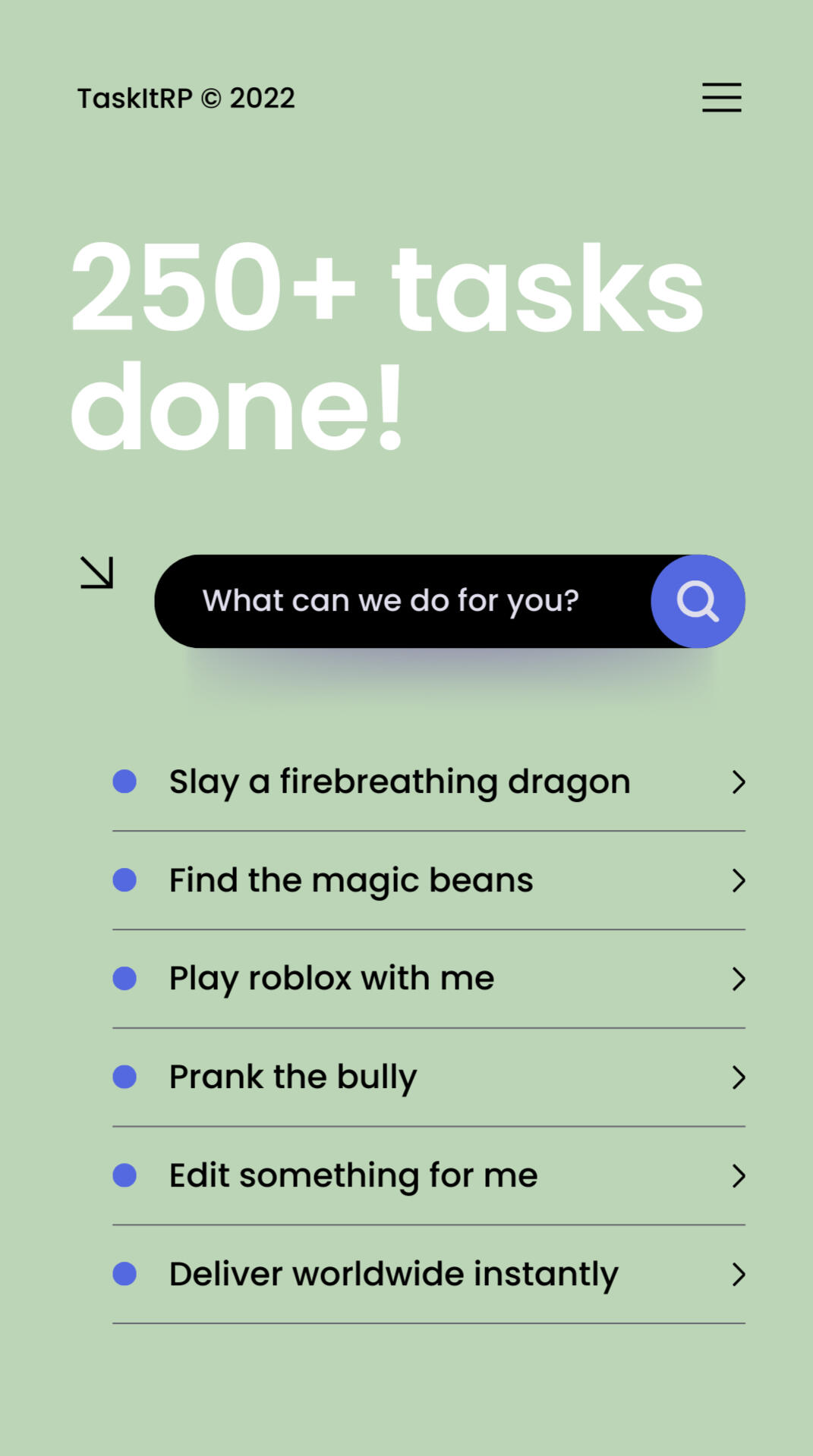Viewport: 813px width, 1456px height.
Task: Choose "Edit something for me"
Action: point(429,1176)
